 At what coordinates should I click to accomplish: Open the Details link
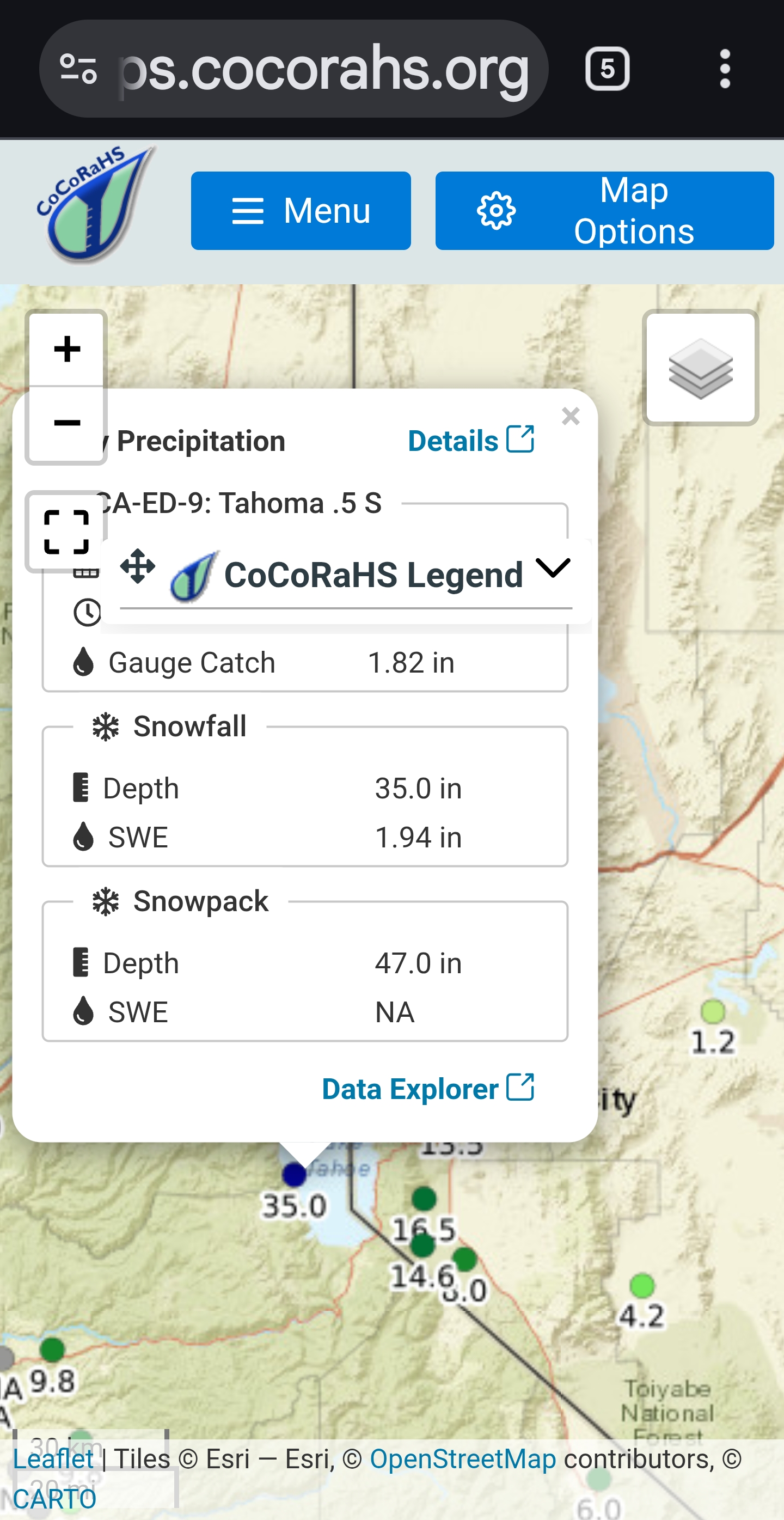pos(470,441)
